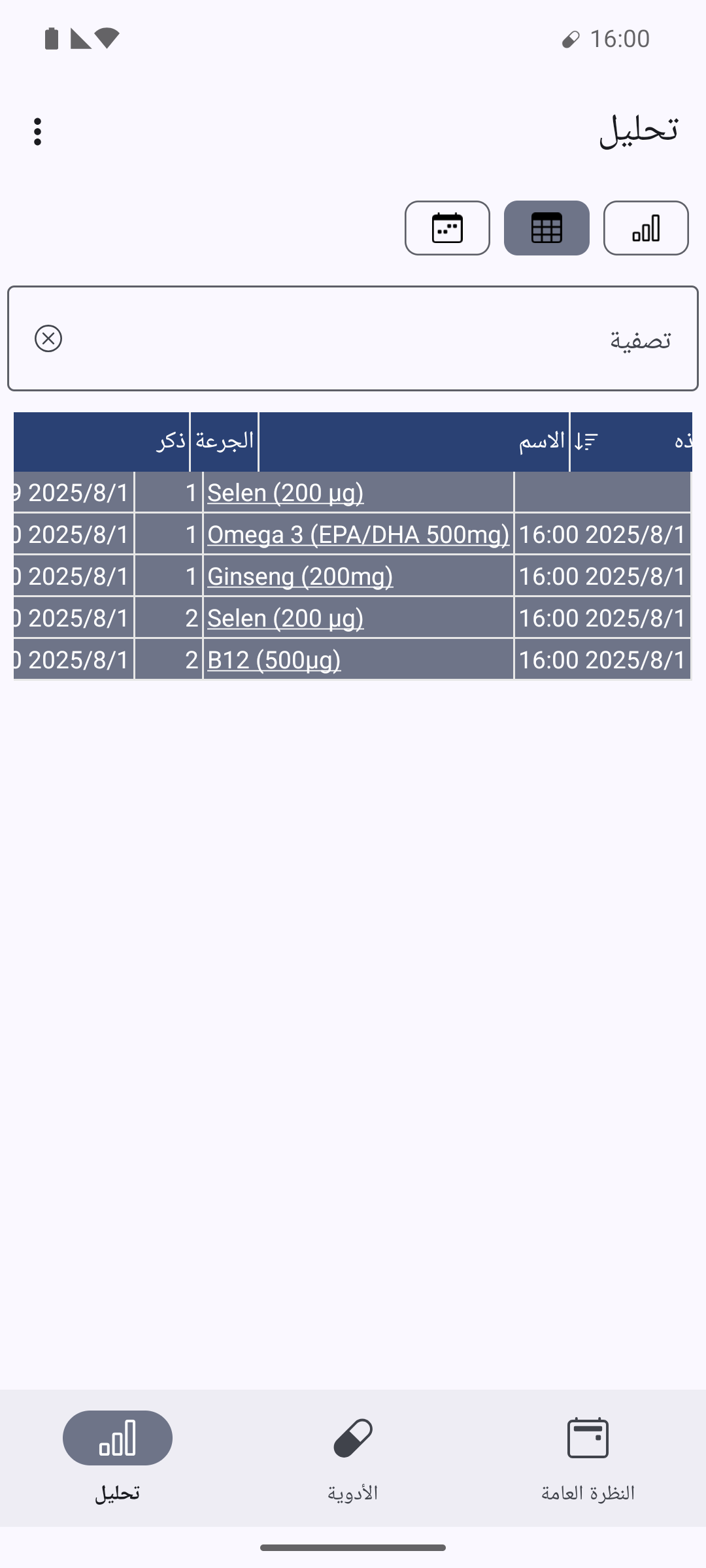The height and width of the screenshot is (1568, 706).
Task: Focus the تصفية filter field
Action: point(353,338)
